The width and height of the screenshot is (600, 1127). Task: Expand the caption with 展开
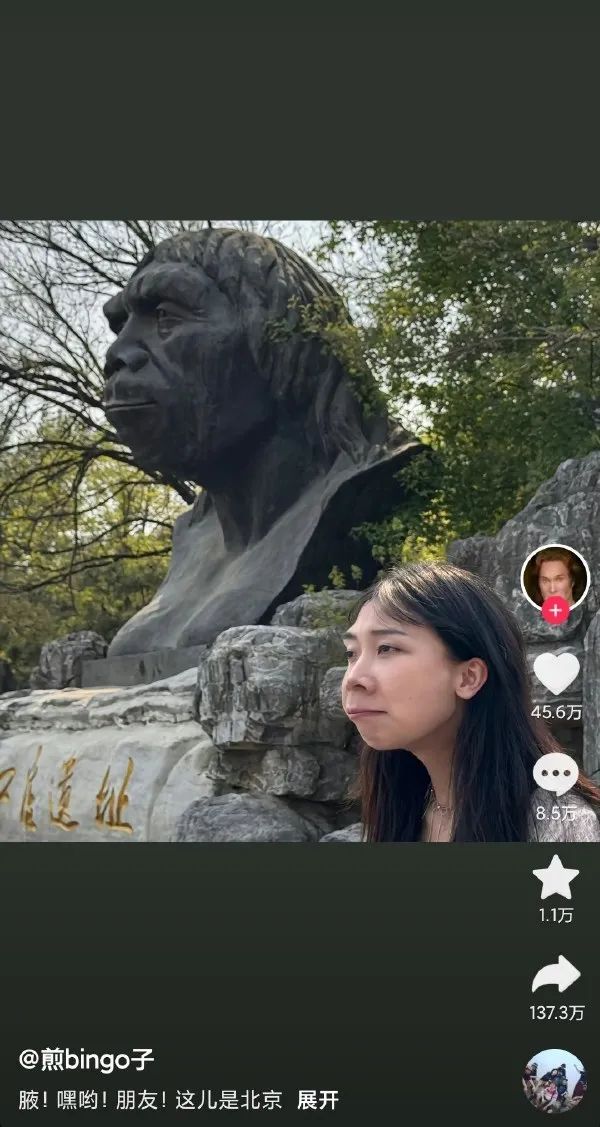(x=318, y=1100)
